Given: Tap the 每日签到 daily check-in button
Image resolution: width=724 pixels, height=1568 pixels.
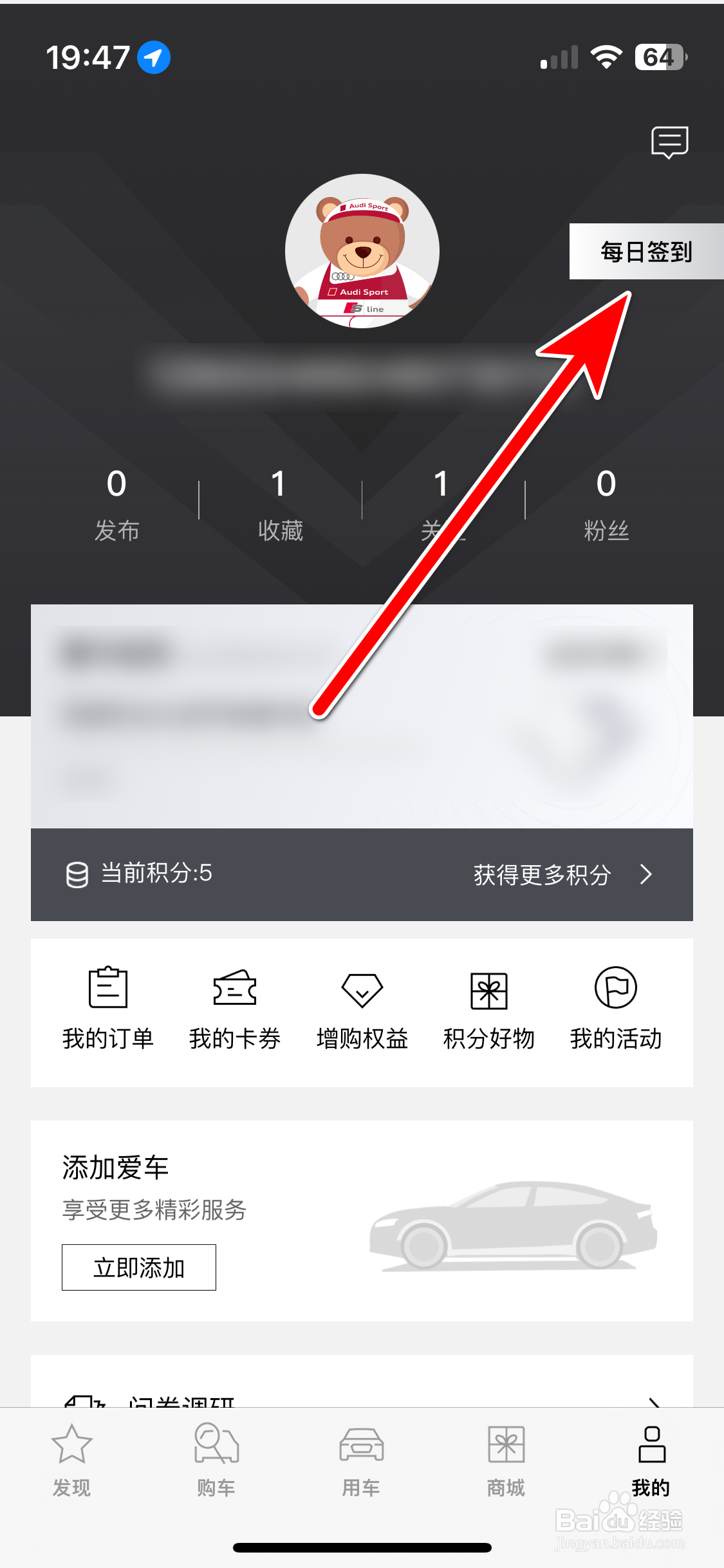Looking at the screenshot, I should (x=645, y=252).
